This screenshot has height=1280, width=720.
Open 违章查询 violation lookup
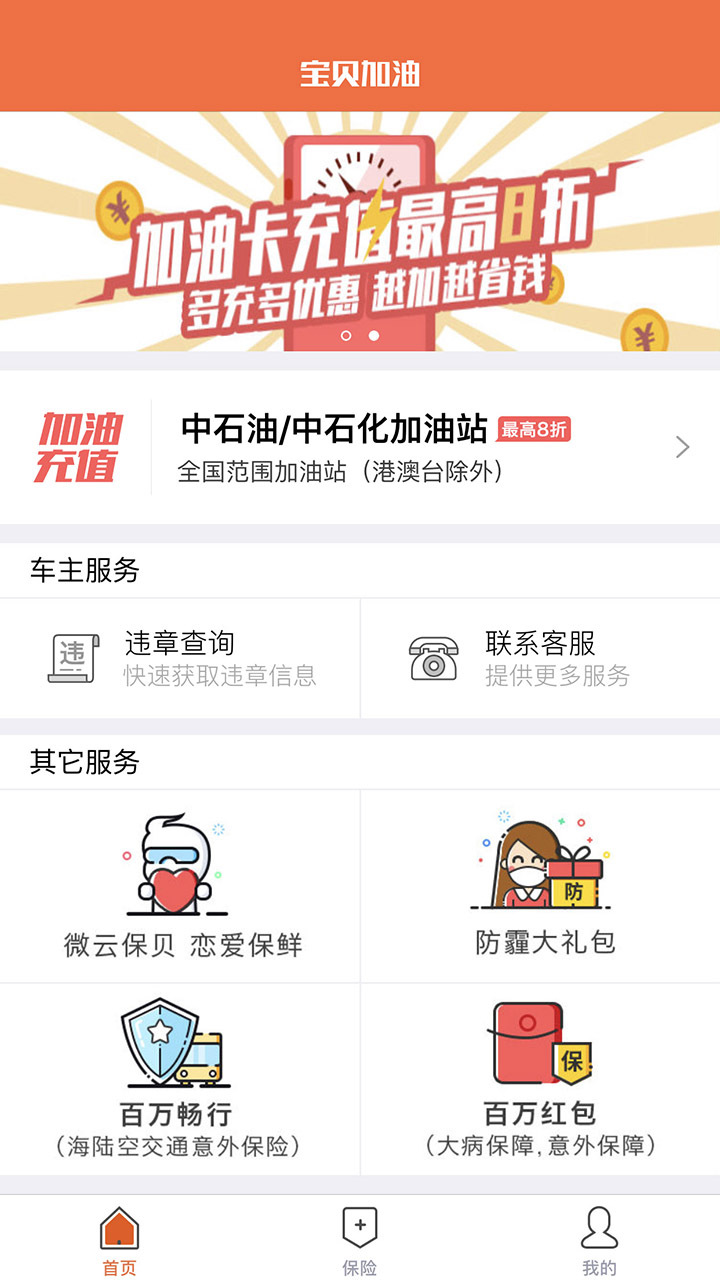point(180,659)
